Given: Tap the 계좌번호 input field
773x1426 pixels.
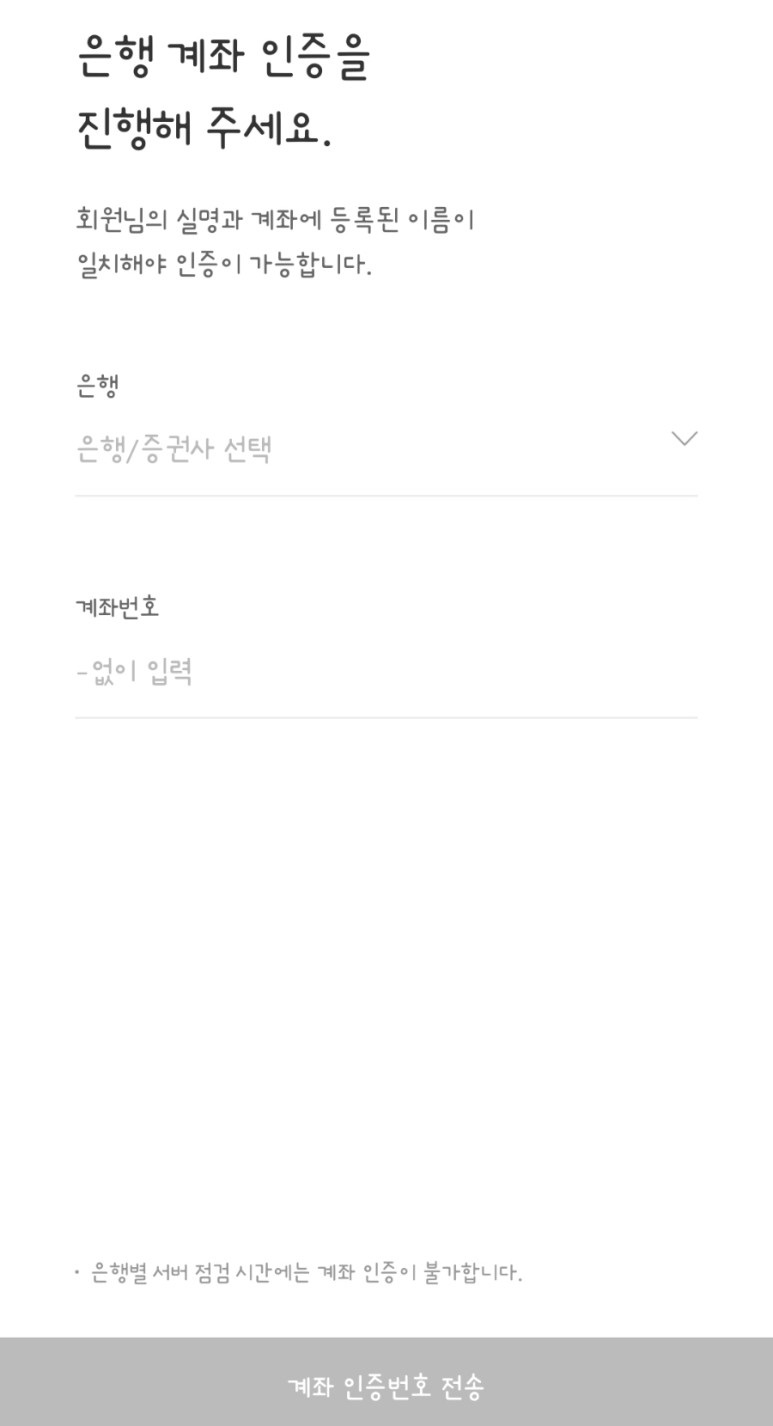Looking at the screenshot, I should (386, 672).
